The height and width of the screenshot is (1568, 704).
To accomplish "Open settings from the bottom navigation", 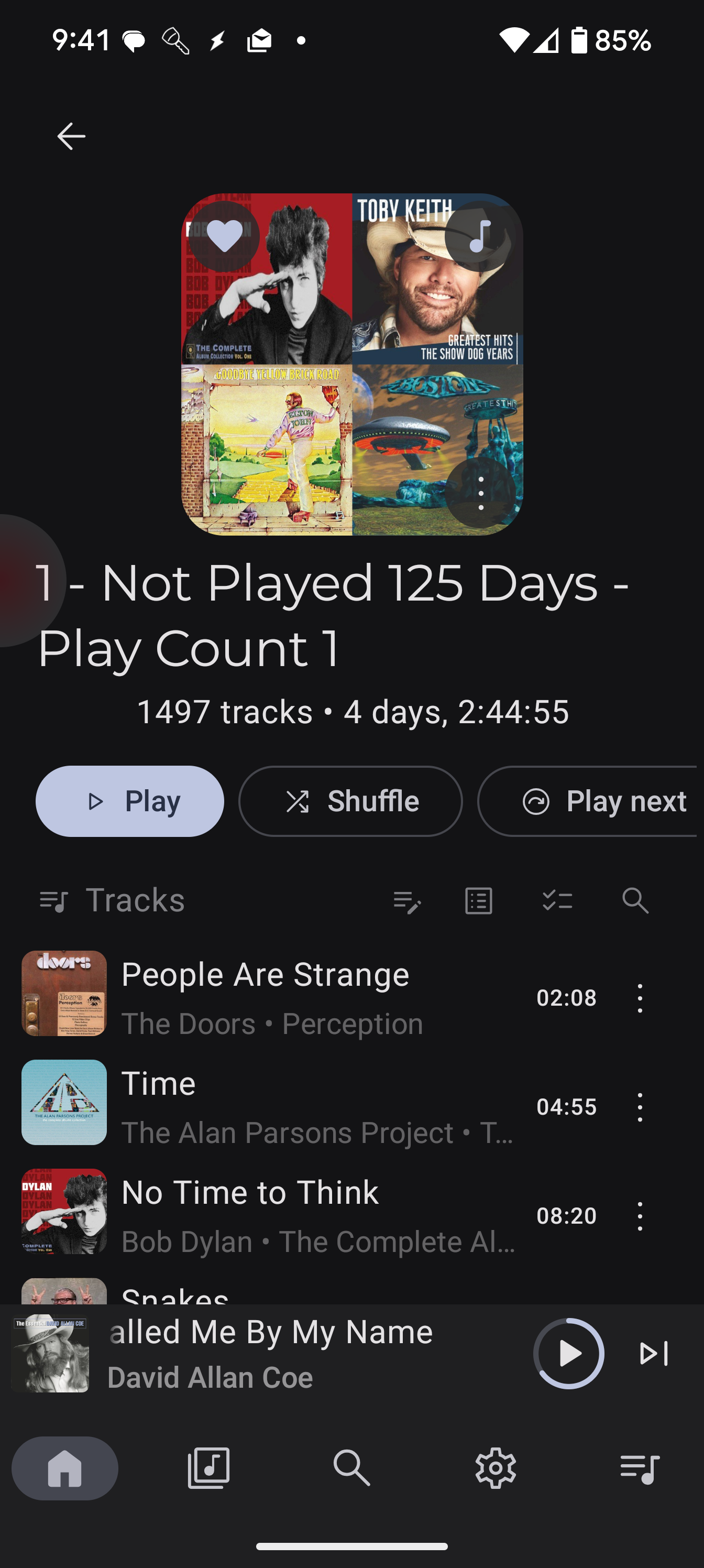I will click(x=496, y=1468).
